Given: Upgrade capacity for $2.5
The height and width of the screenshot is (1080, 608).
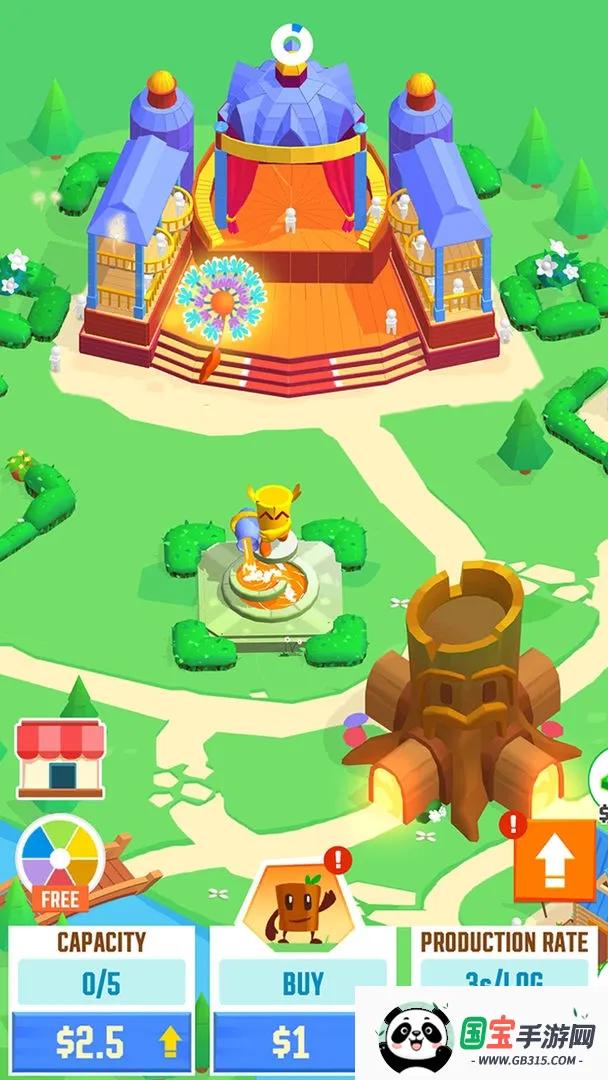Looking at the screenshot, I should tap(101, 1044).
